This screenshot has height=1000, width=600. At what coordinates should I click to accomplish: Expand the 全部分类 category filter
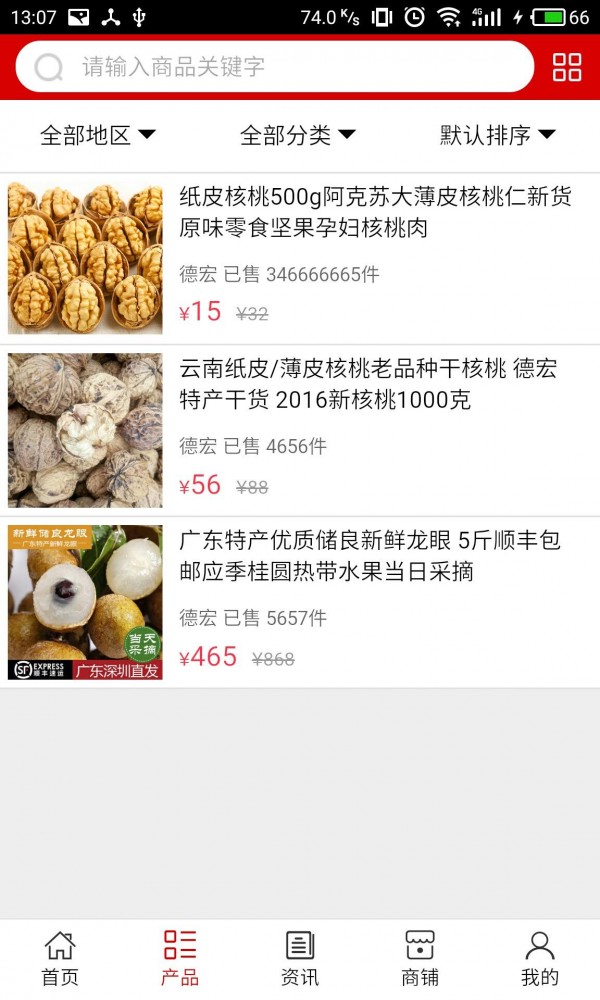click(298, 135)
